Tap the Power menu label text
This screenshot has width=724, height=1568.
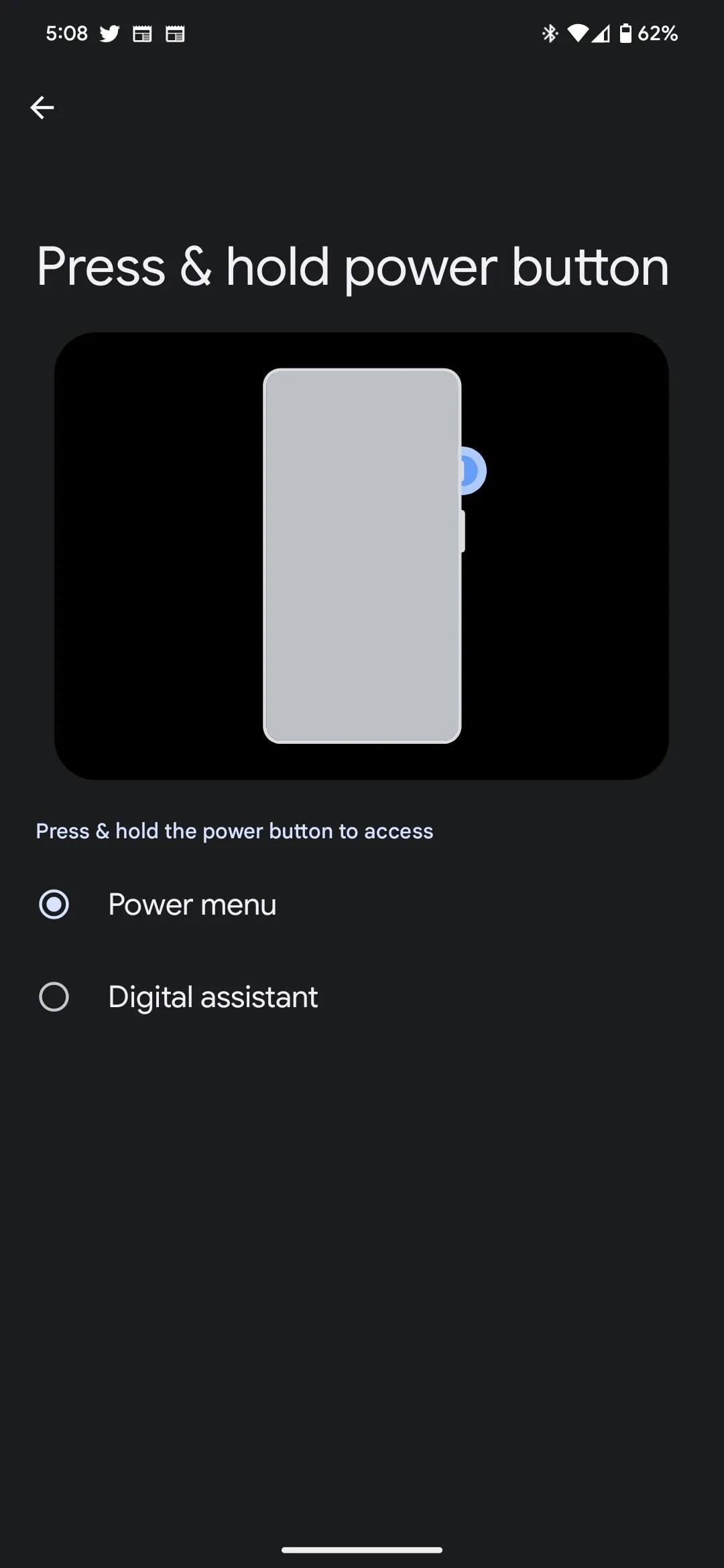coord(192,904)
